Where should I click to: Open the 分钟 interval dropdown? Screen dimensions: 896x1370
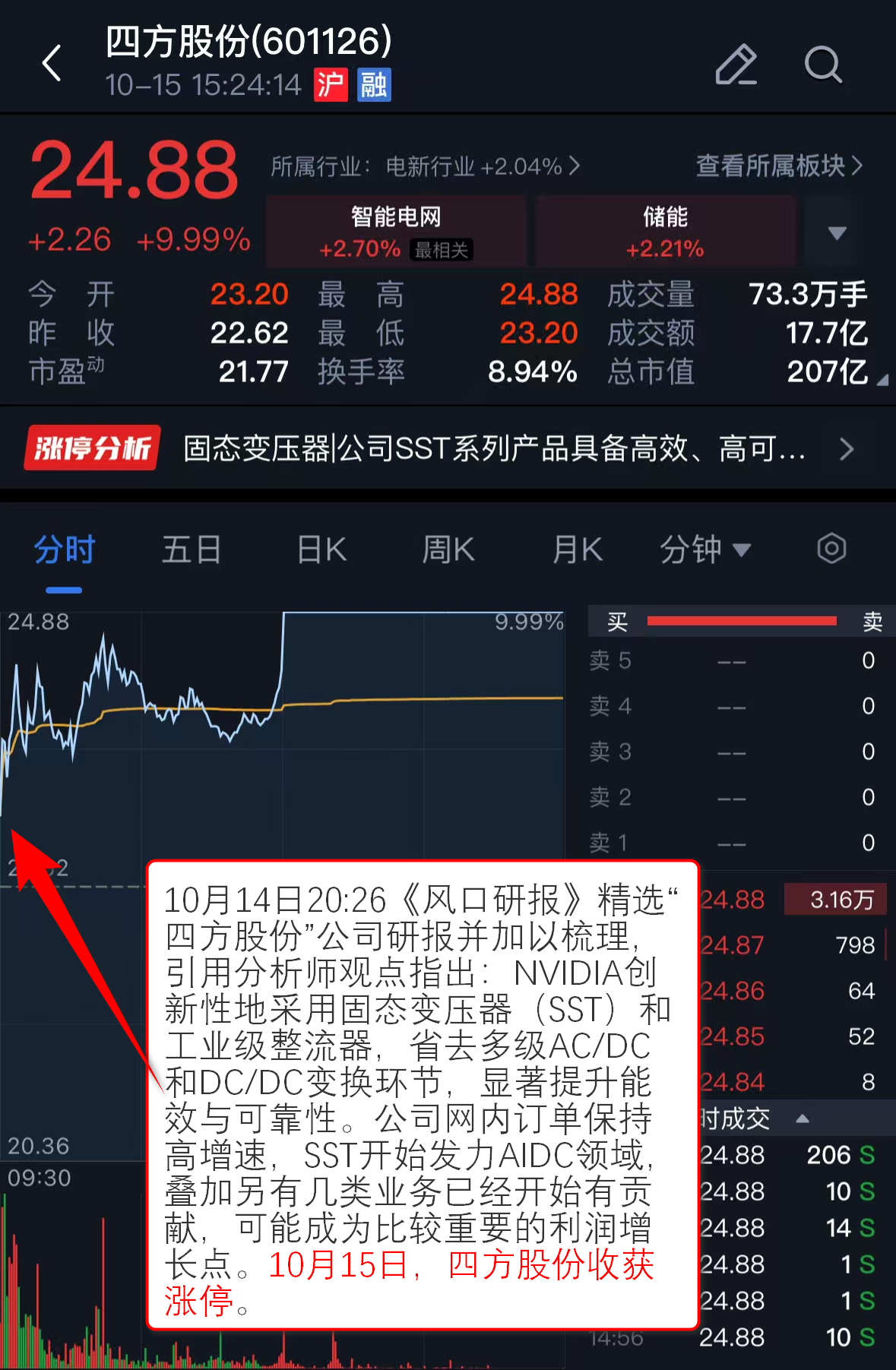(x=704, y=549)
